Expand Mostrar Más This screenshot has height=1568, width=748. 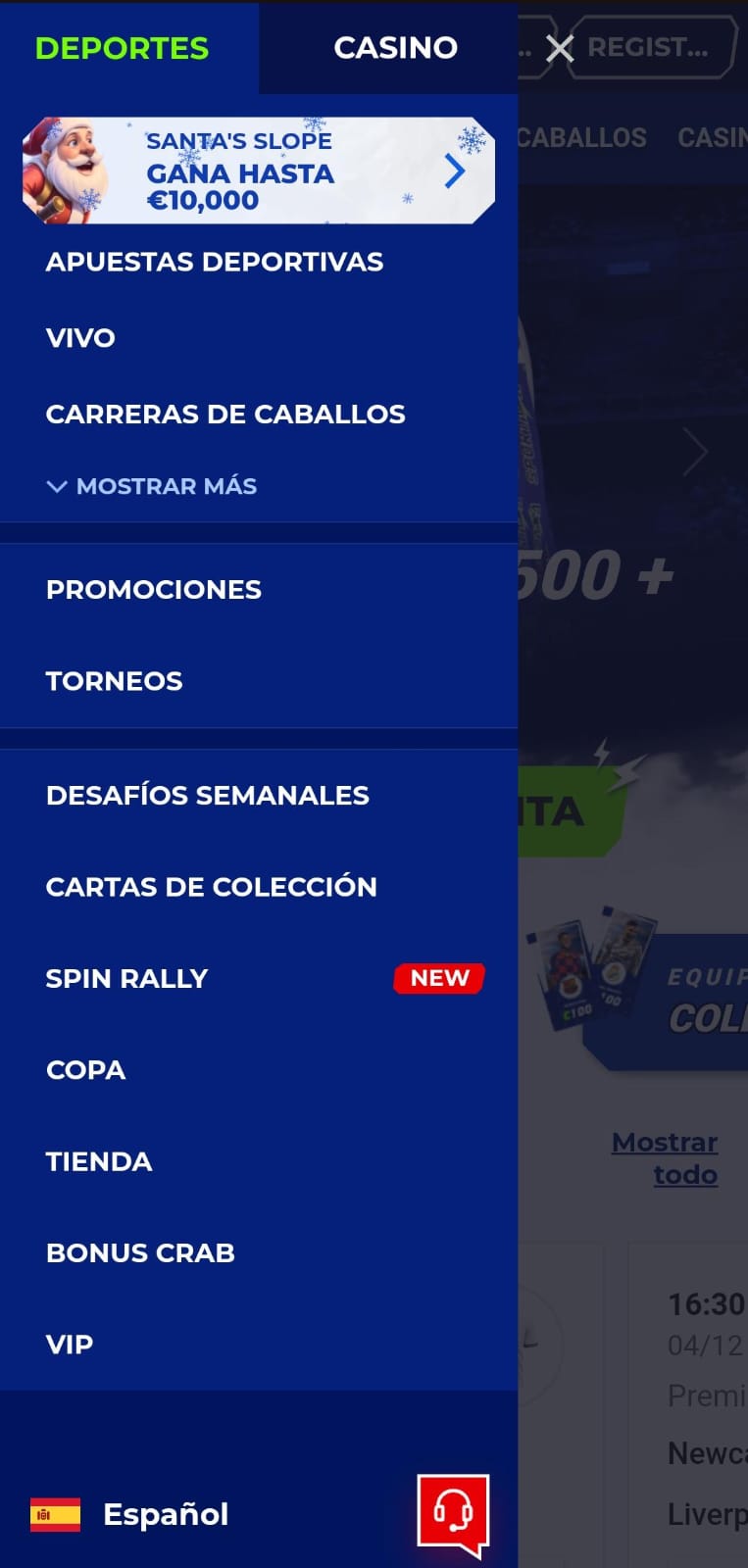[x=152, y=486]
